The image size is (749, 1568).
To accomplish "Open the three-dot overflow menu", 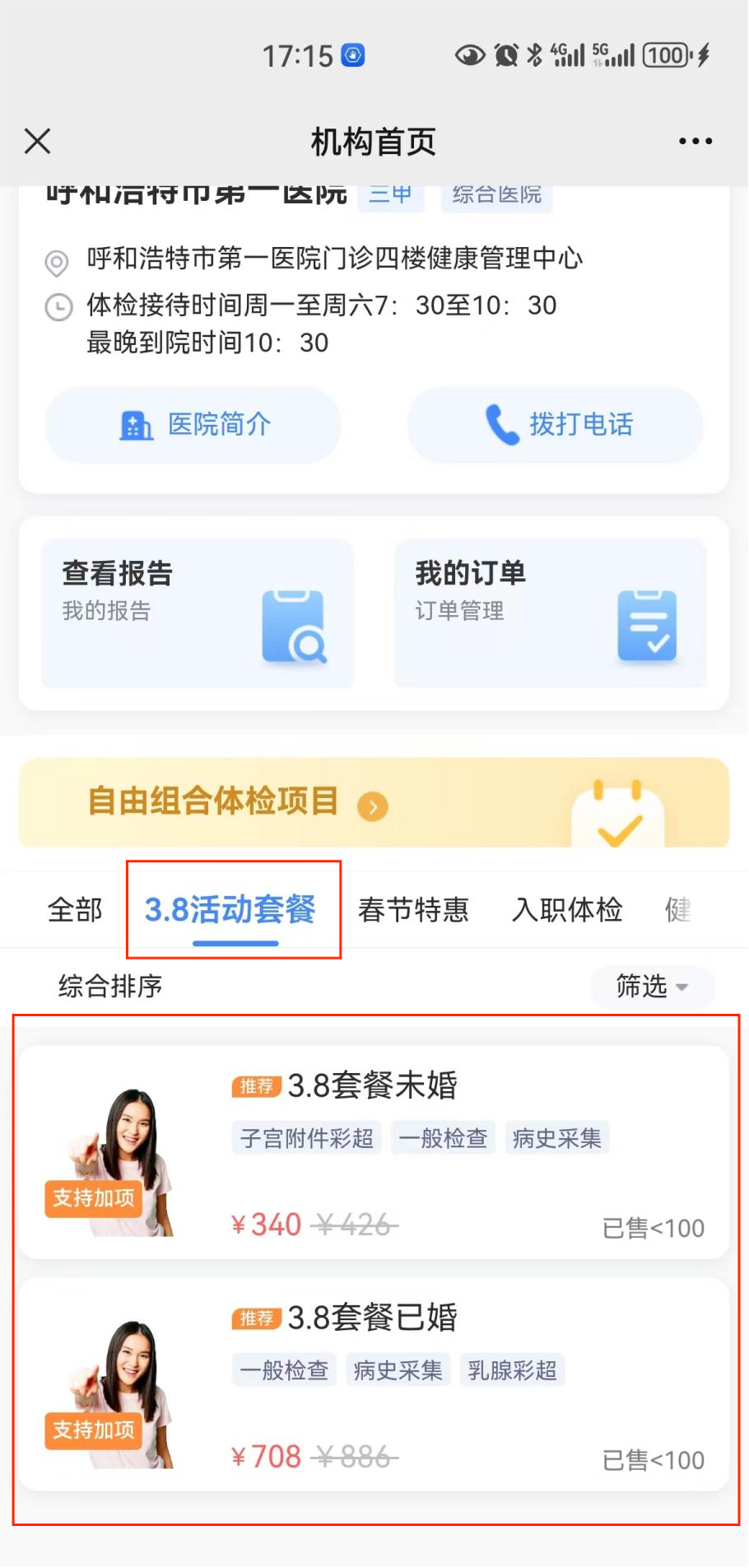I will [695, 142].
